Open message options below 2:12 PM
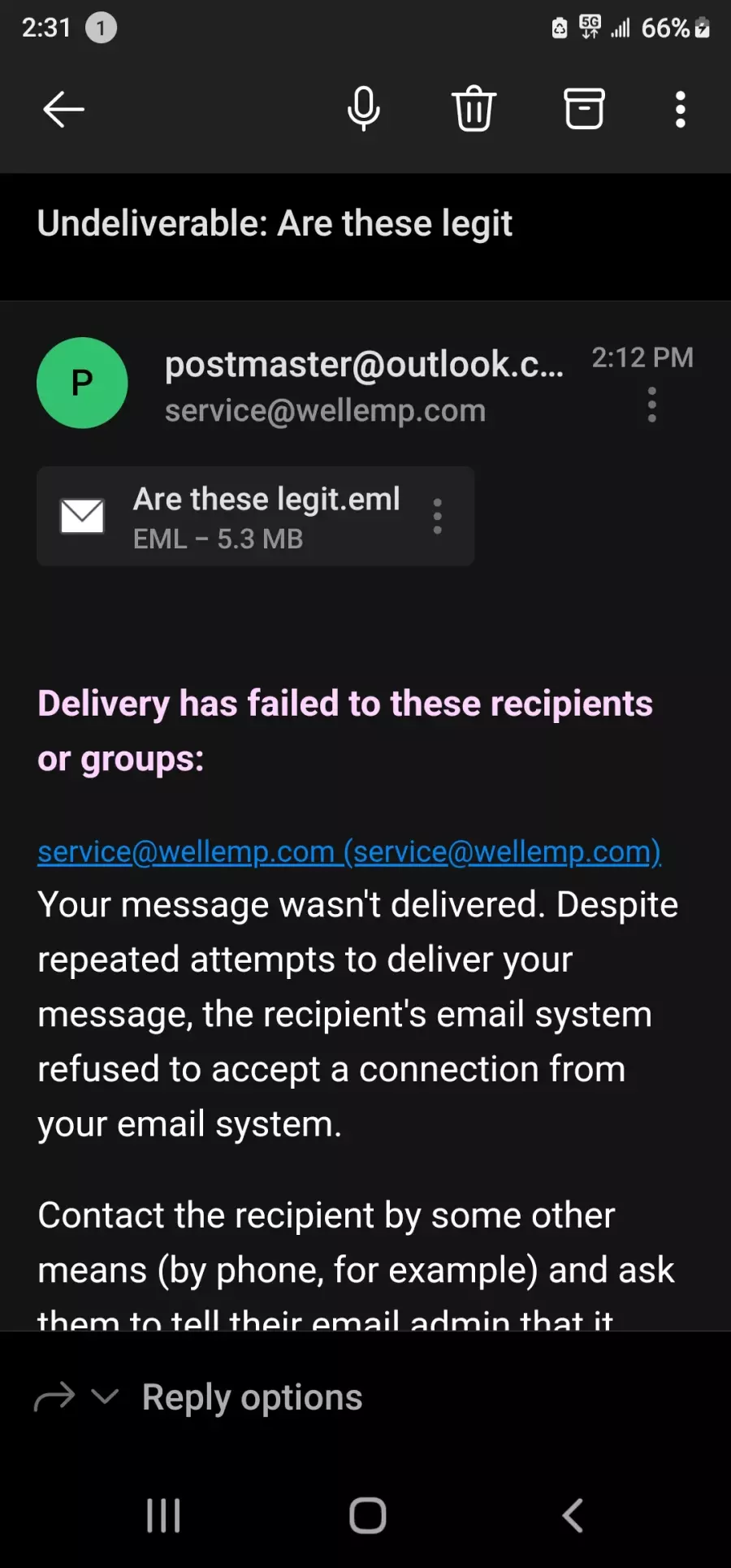 point(651,405)
